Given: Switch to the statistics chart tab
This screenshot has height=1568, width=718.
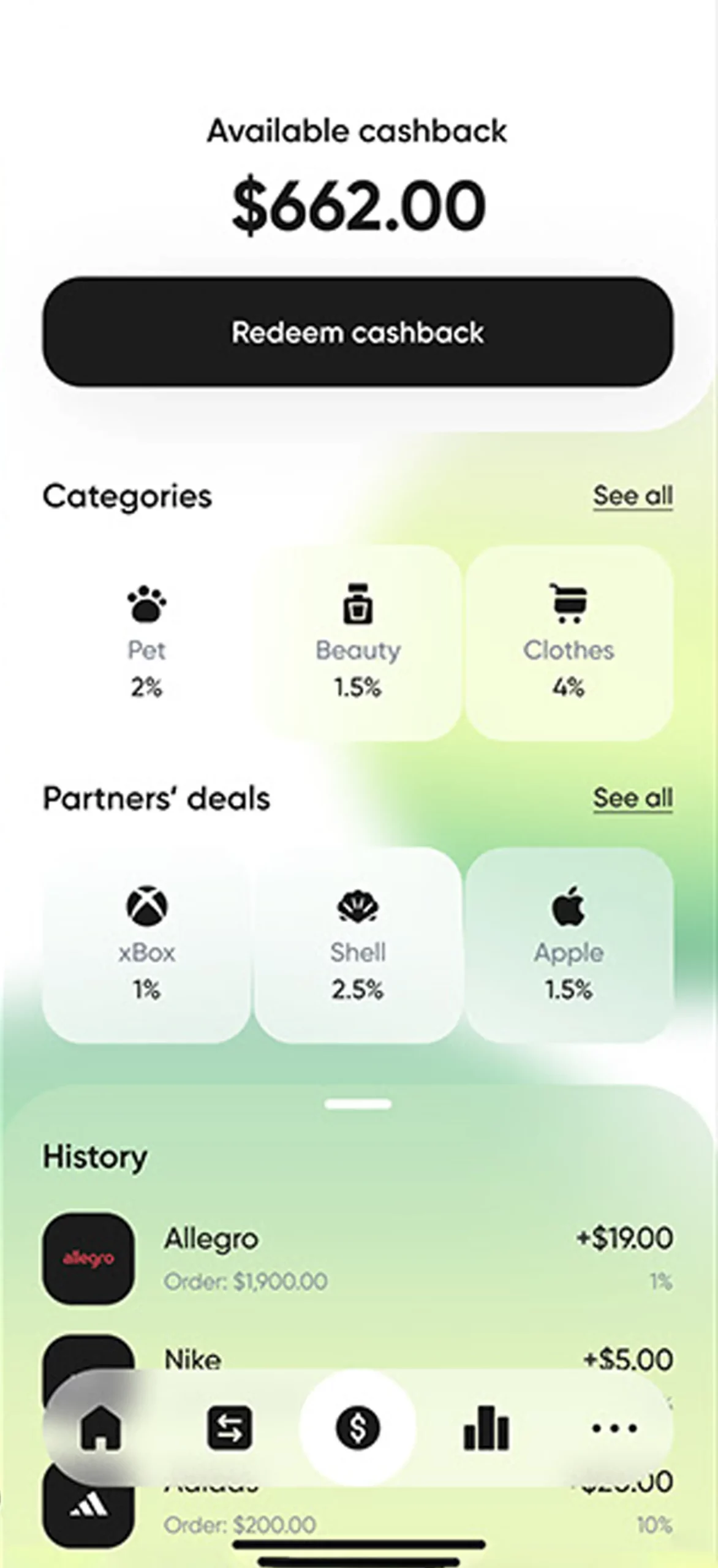Looking at the screenshot, I should [x=486, y=1428].
